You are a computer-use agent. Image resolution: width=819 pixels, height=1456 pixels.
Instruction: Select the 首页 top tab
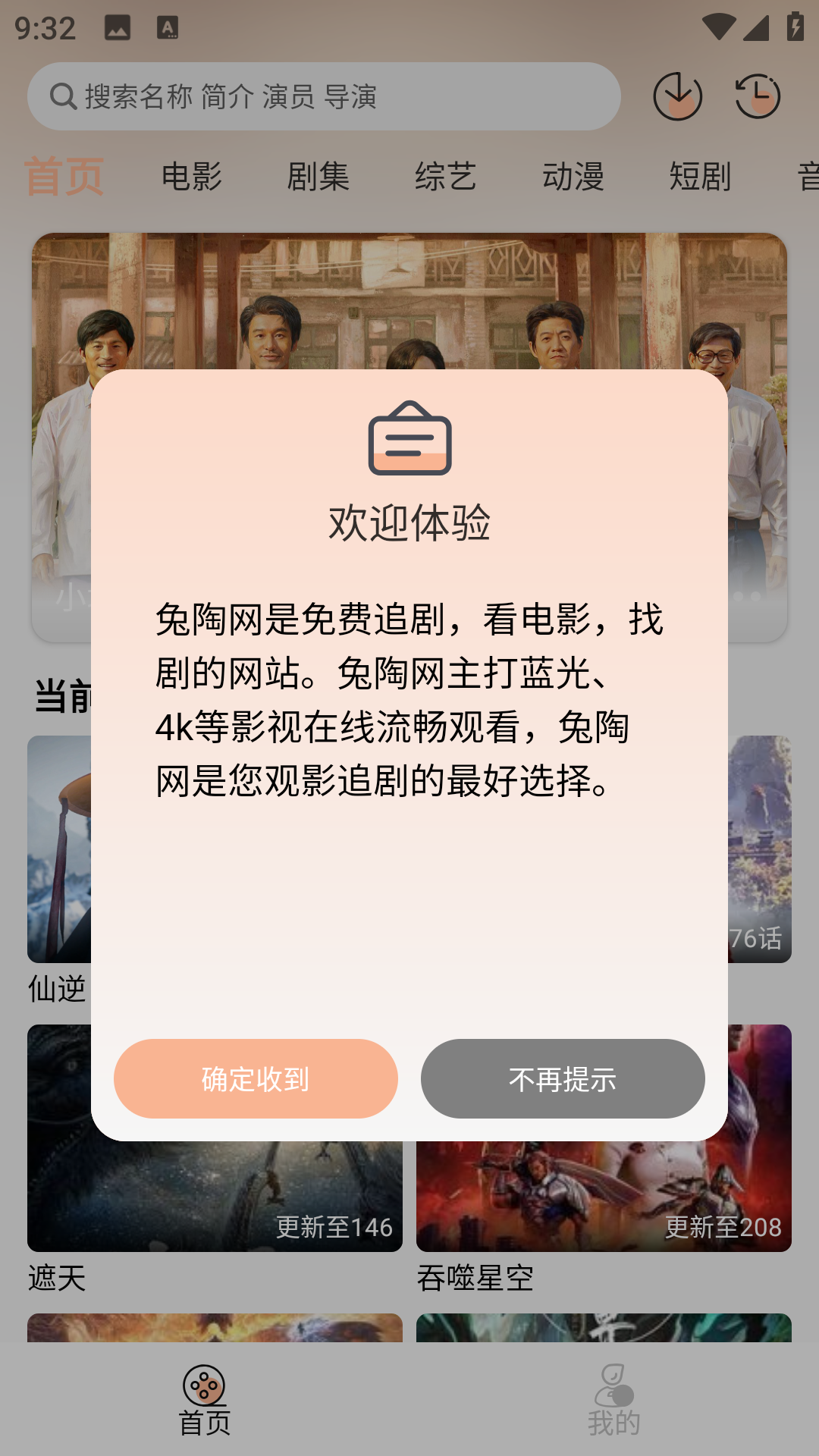(64, 177)
